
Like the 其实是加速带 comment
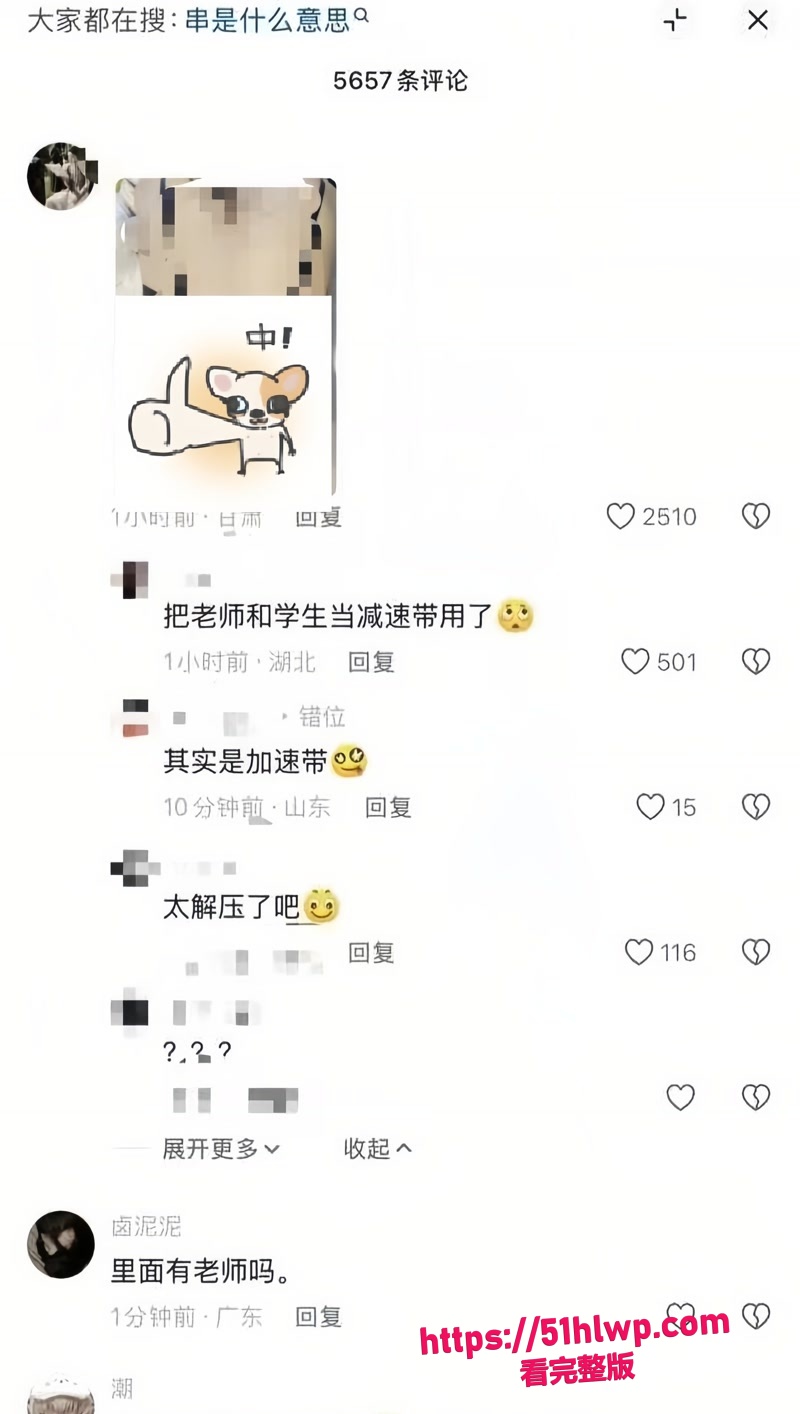(651, 807)
